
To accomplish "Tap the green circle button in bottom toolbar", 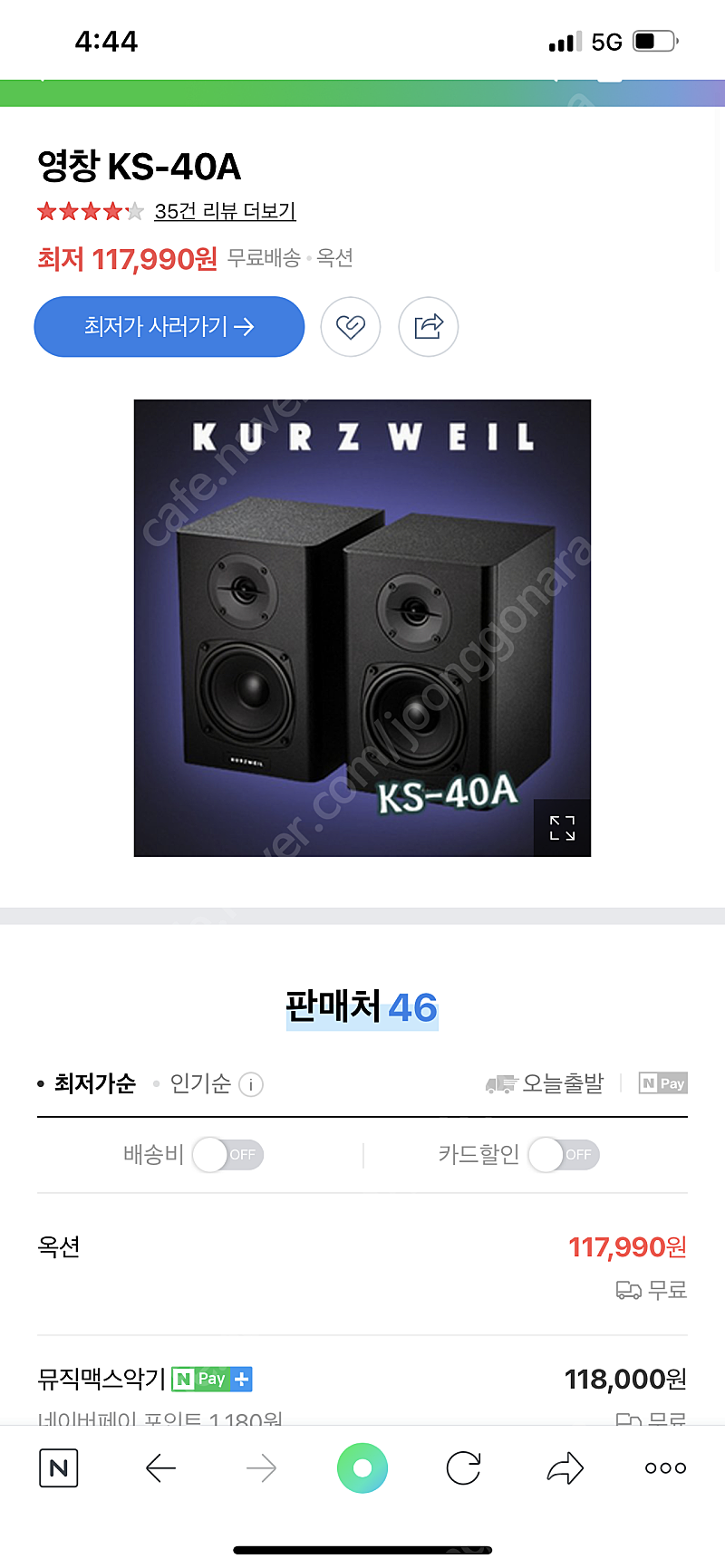I will [x=362, y=1467].
